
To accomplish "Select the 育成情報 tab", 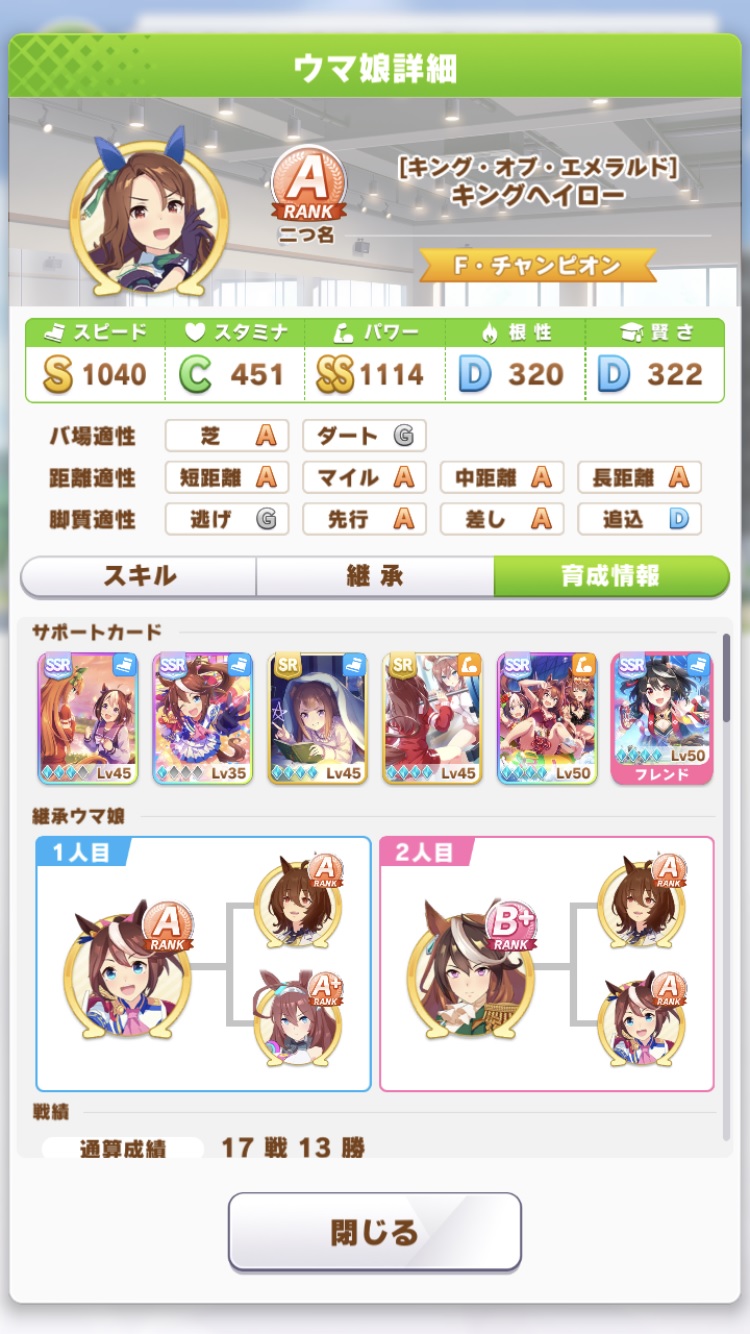I will pos(611,576).
